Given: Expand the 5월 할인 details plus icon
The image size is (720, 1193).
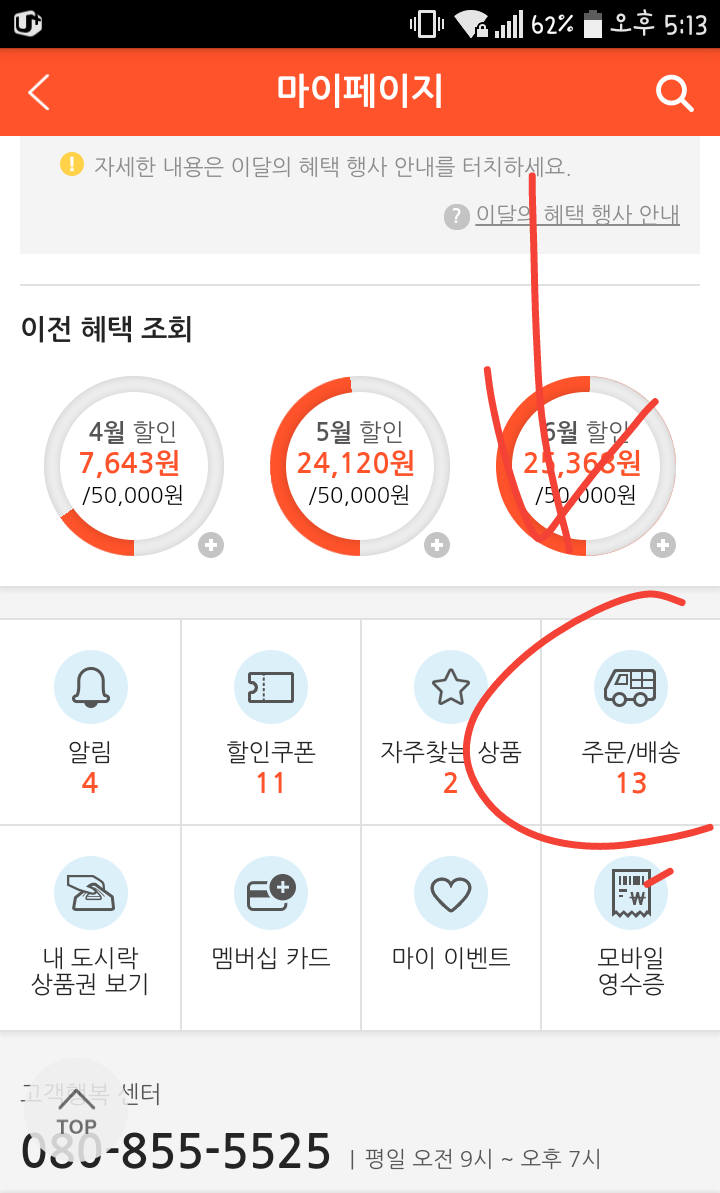Looking at the screenshot, I should pyautogui.click(x=437, y=545).
